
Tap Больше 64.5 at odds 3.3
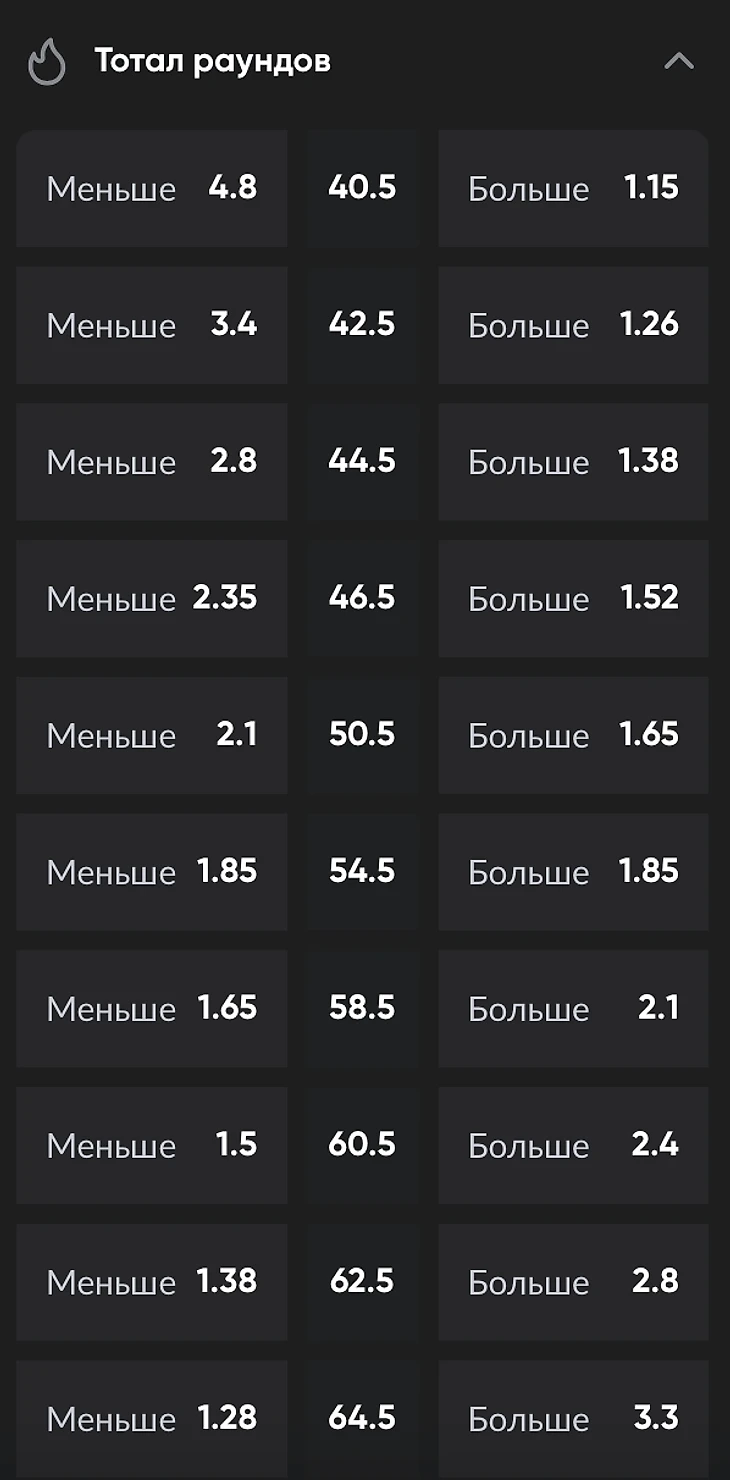[x=573, y=1418]
